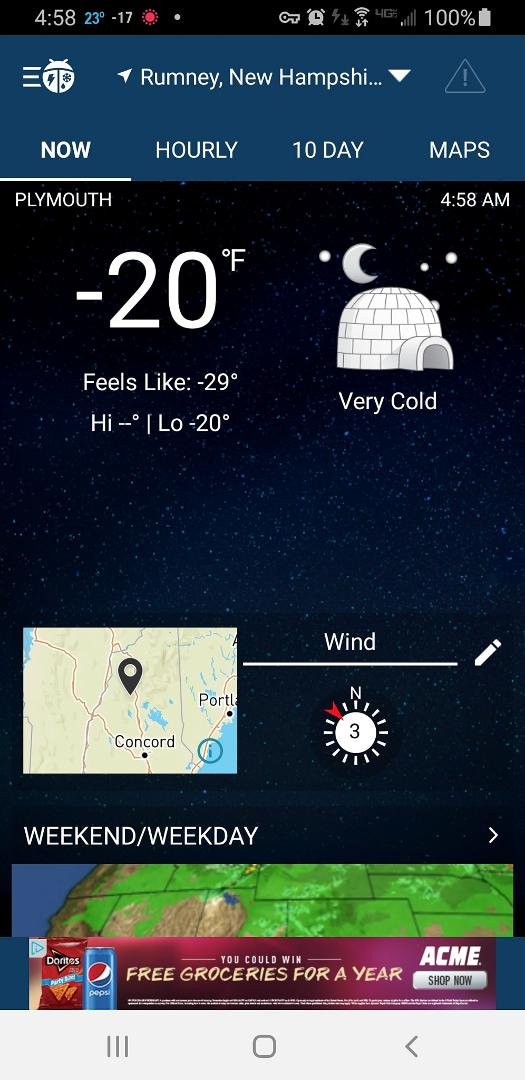Select the Now tab
The image size is (525, 1080).
point(65,150)
